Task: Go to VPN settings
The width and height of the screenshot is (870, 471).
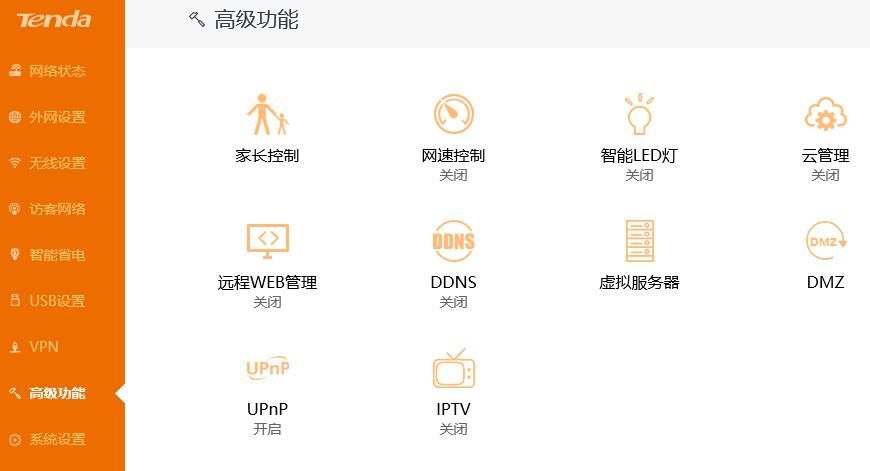Action: (x=44, y=347)
